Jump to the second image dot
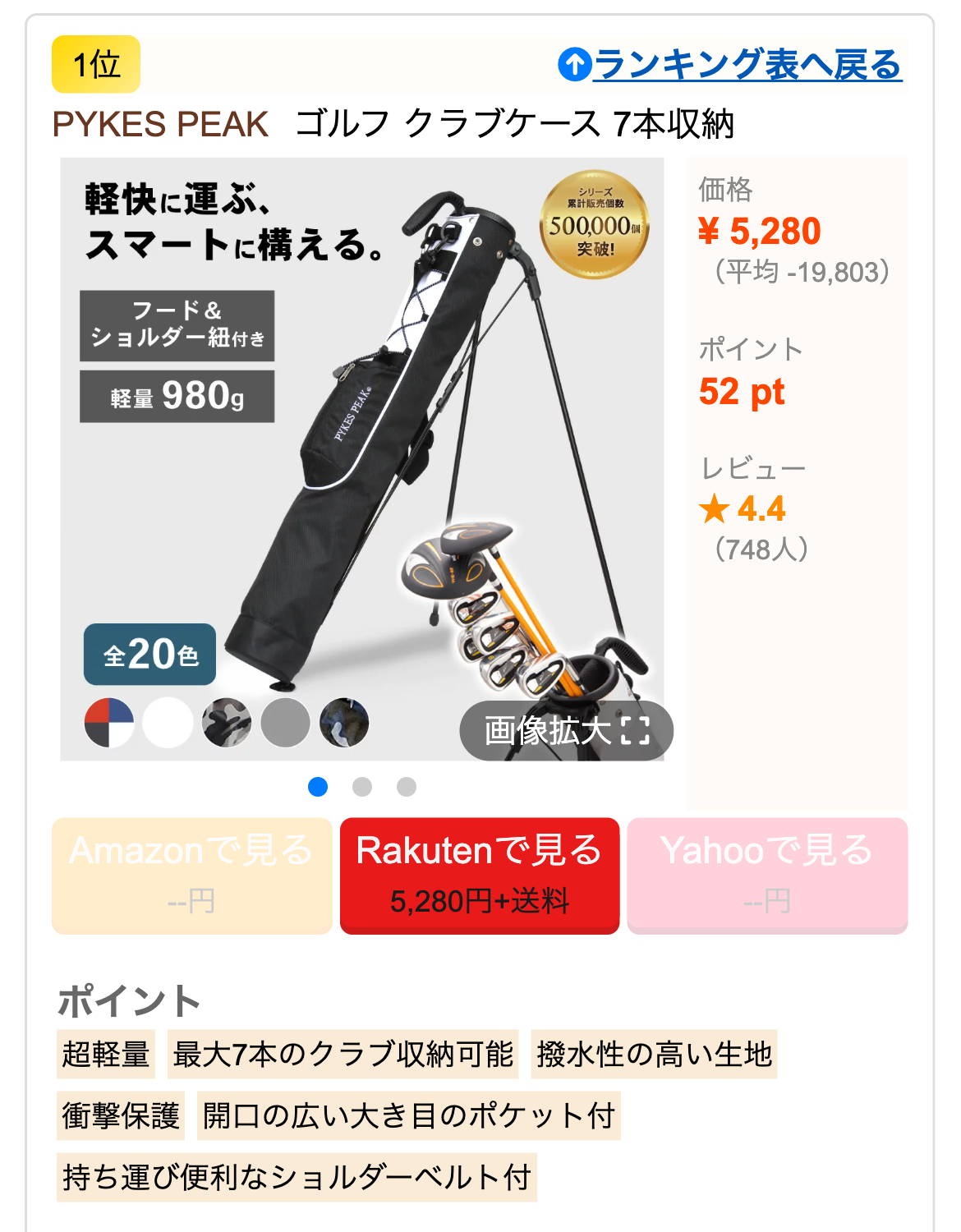 [362, 787]
